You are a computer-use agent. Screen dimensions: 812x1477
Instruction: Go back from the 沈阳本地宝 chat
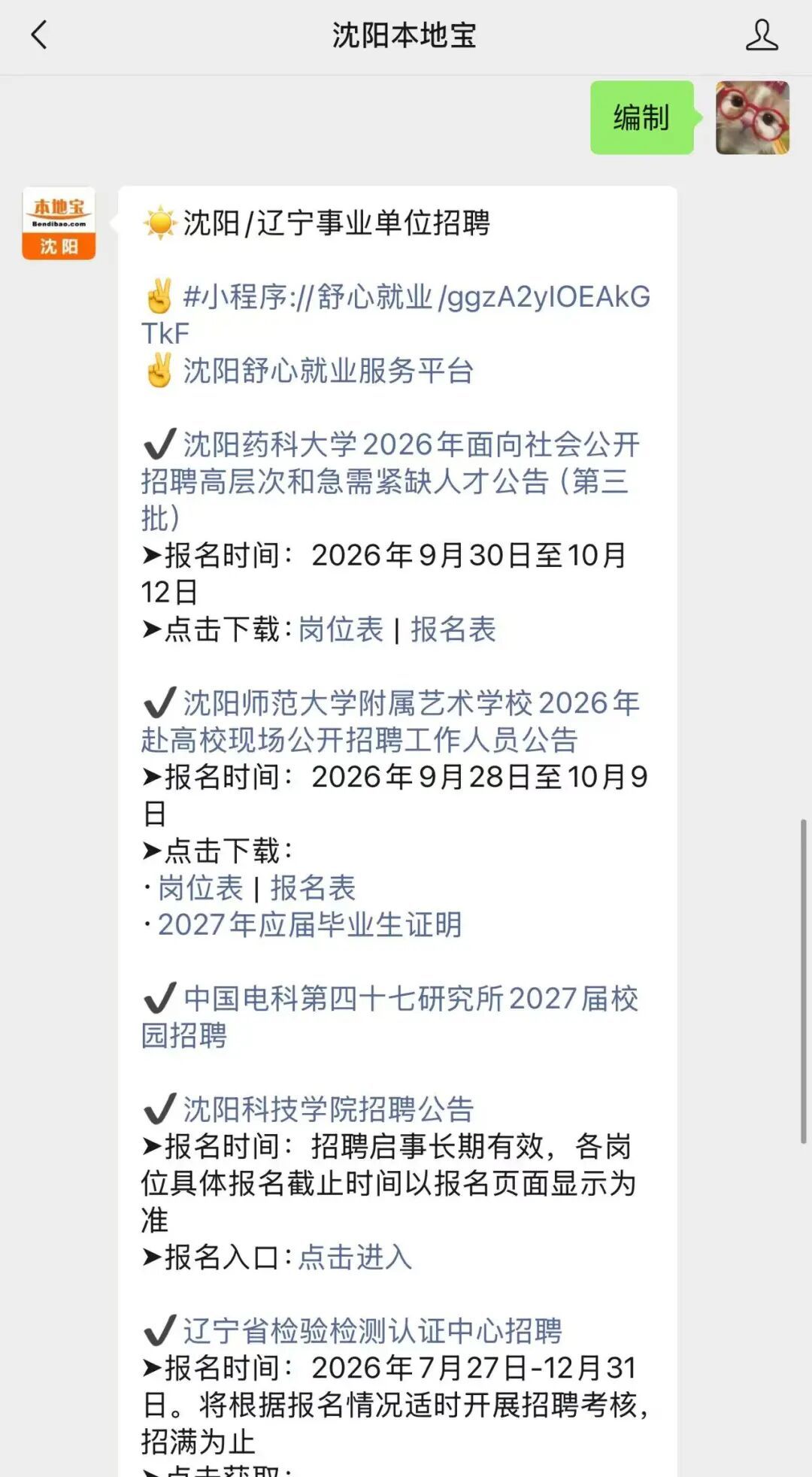pos(39,35)
